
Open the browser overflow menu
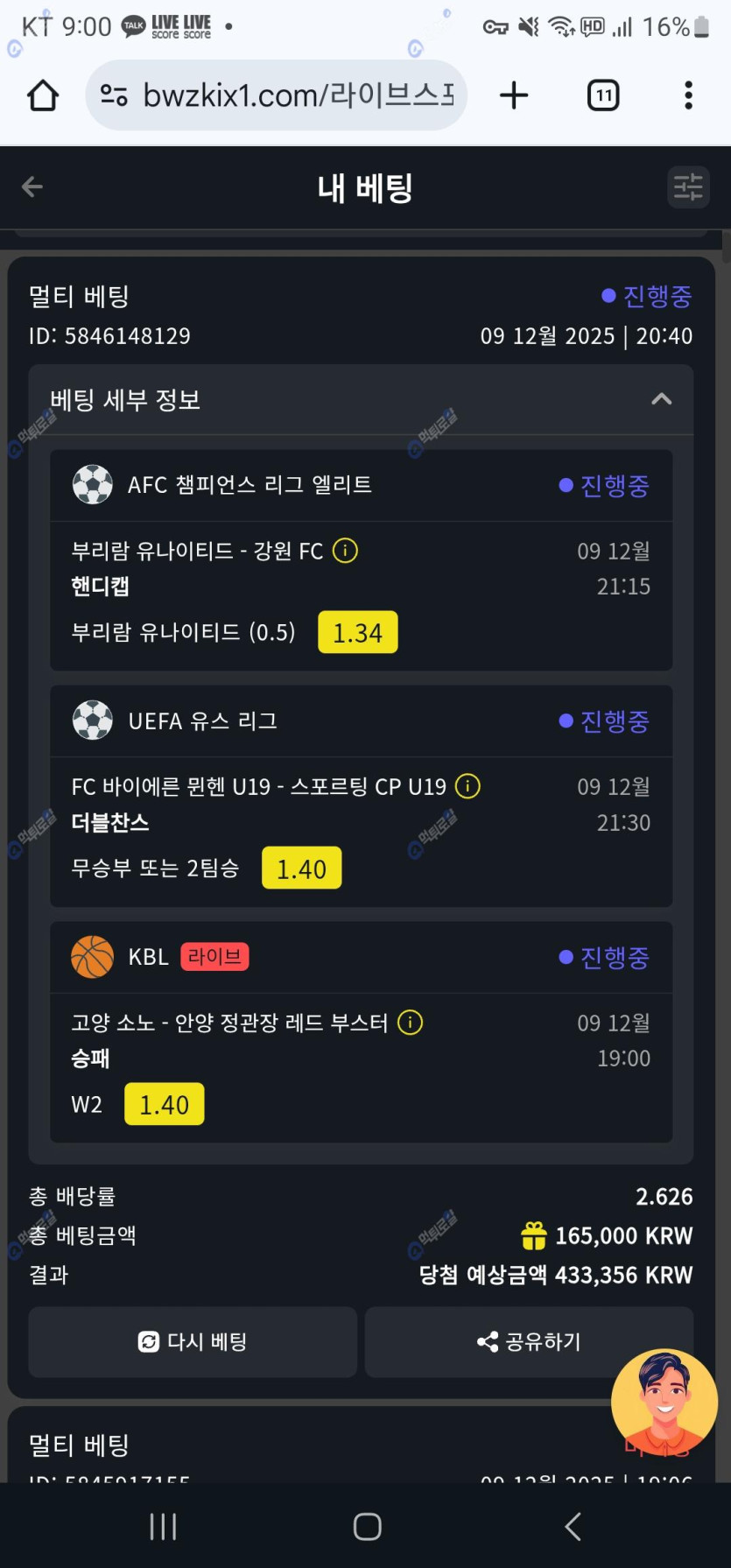(688, 95)
